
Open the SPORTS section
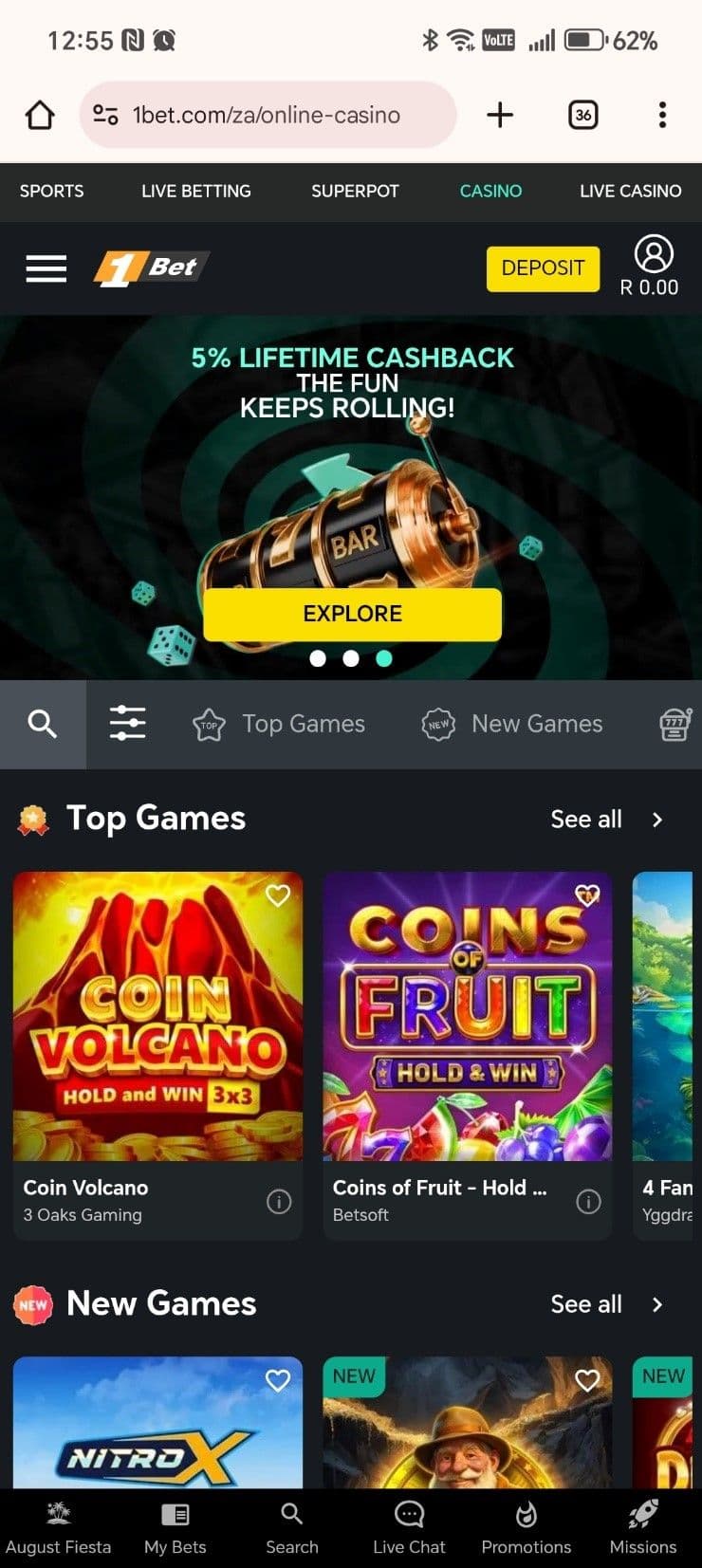coord(51,191)
